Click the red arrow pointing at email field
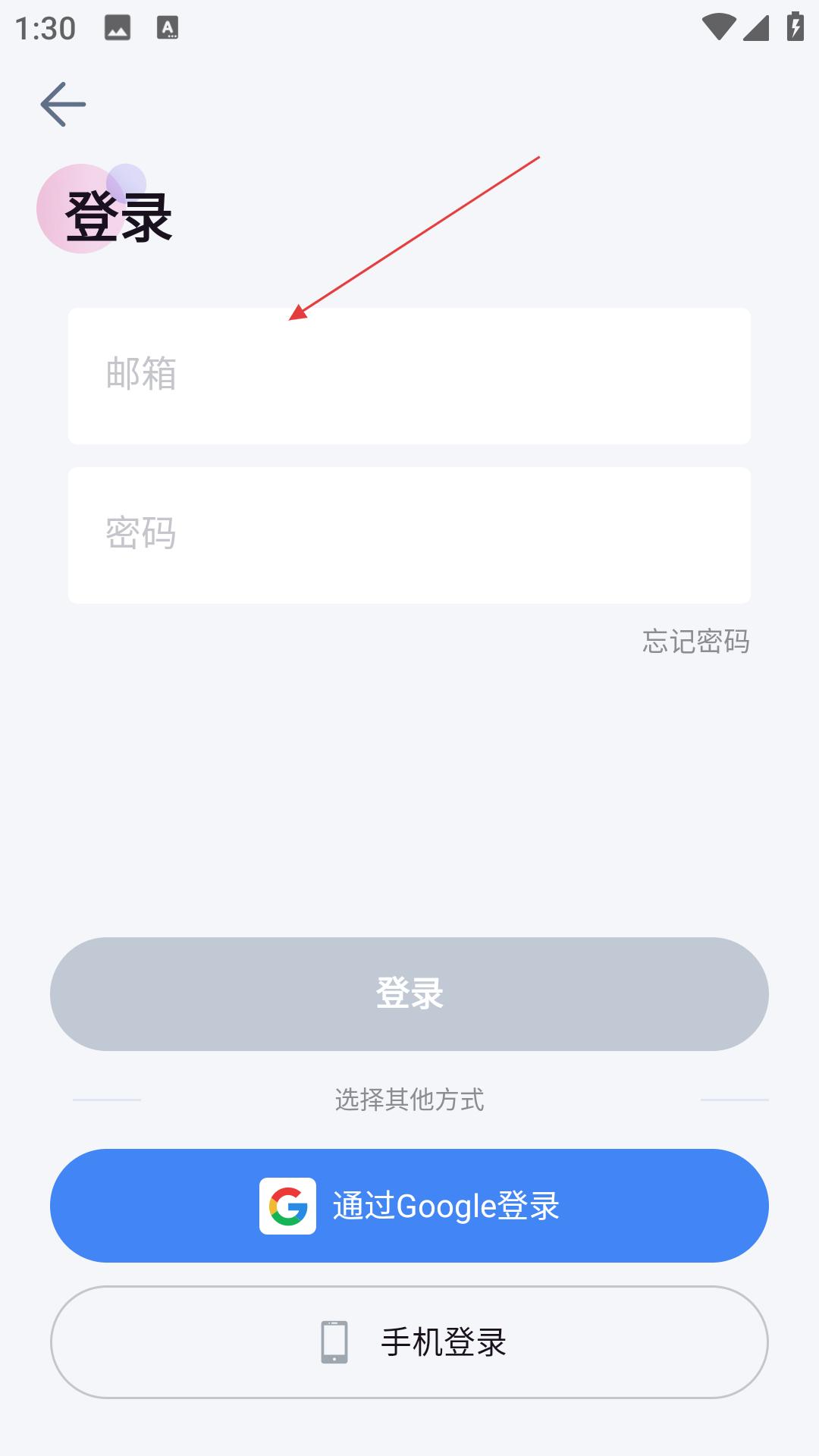The height and width of the screenshot is (1456, 819). pyautogui.click(x=417, y=235)
